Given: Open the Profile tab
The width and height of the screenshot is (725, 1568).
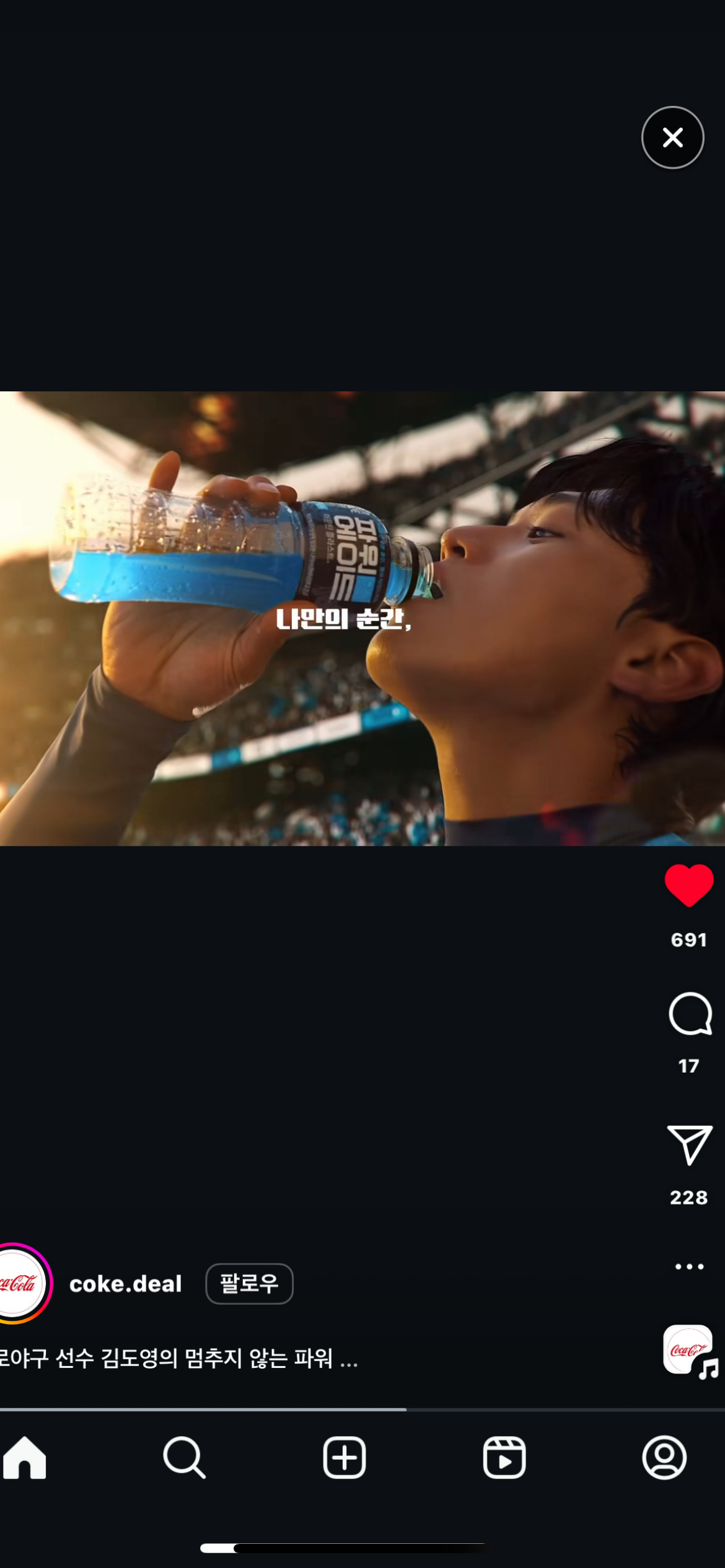Looking at the screenshot, I should click(x=664, y=1458).
